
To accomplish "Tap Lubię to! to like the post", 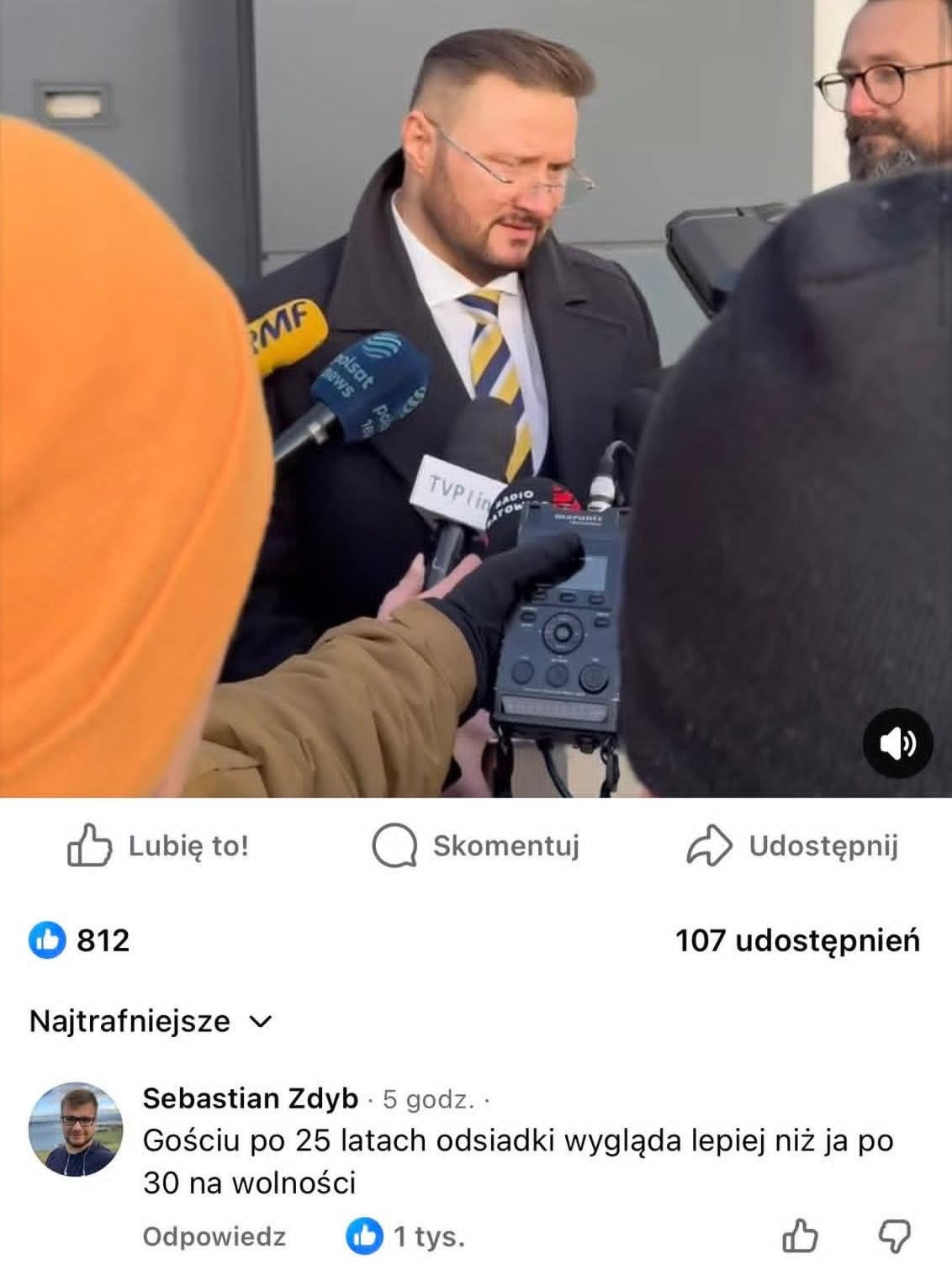I will tap(159, 846).
